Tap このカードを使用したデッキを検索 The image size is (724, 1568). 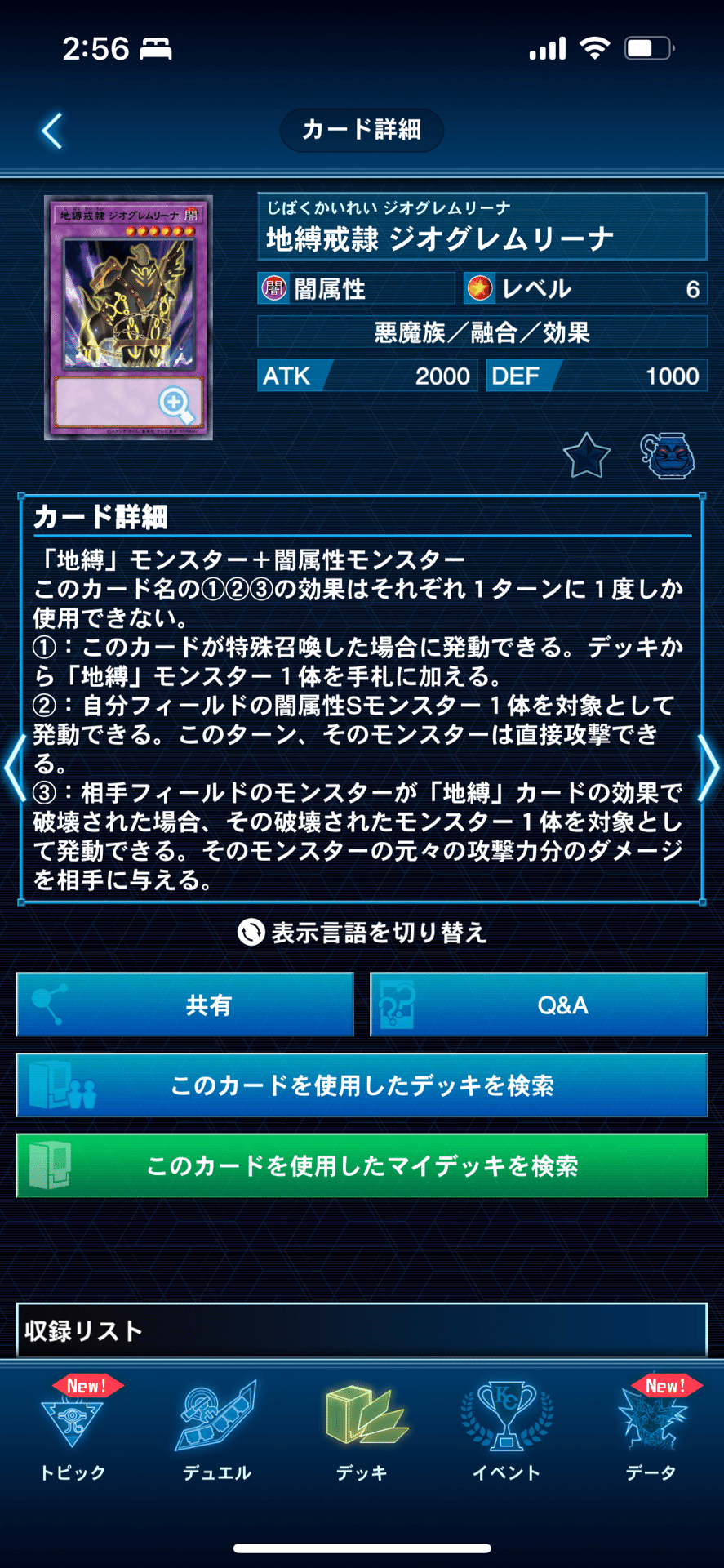362,1085
